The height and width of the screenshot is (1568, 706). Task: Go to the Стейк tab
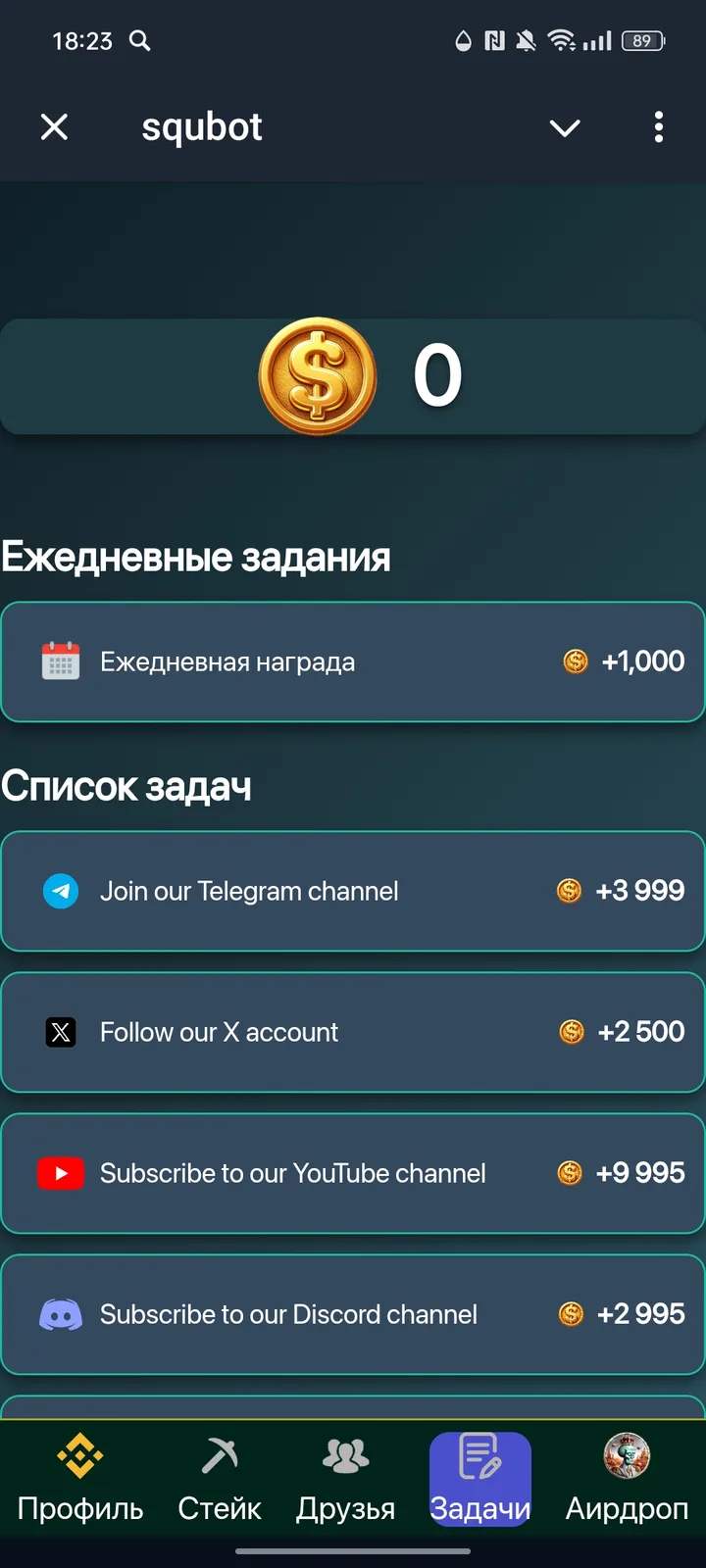220,1478
